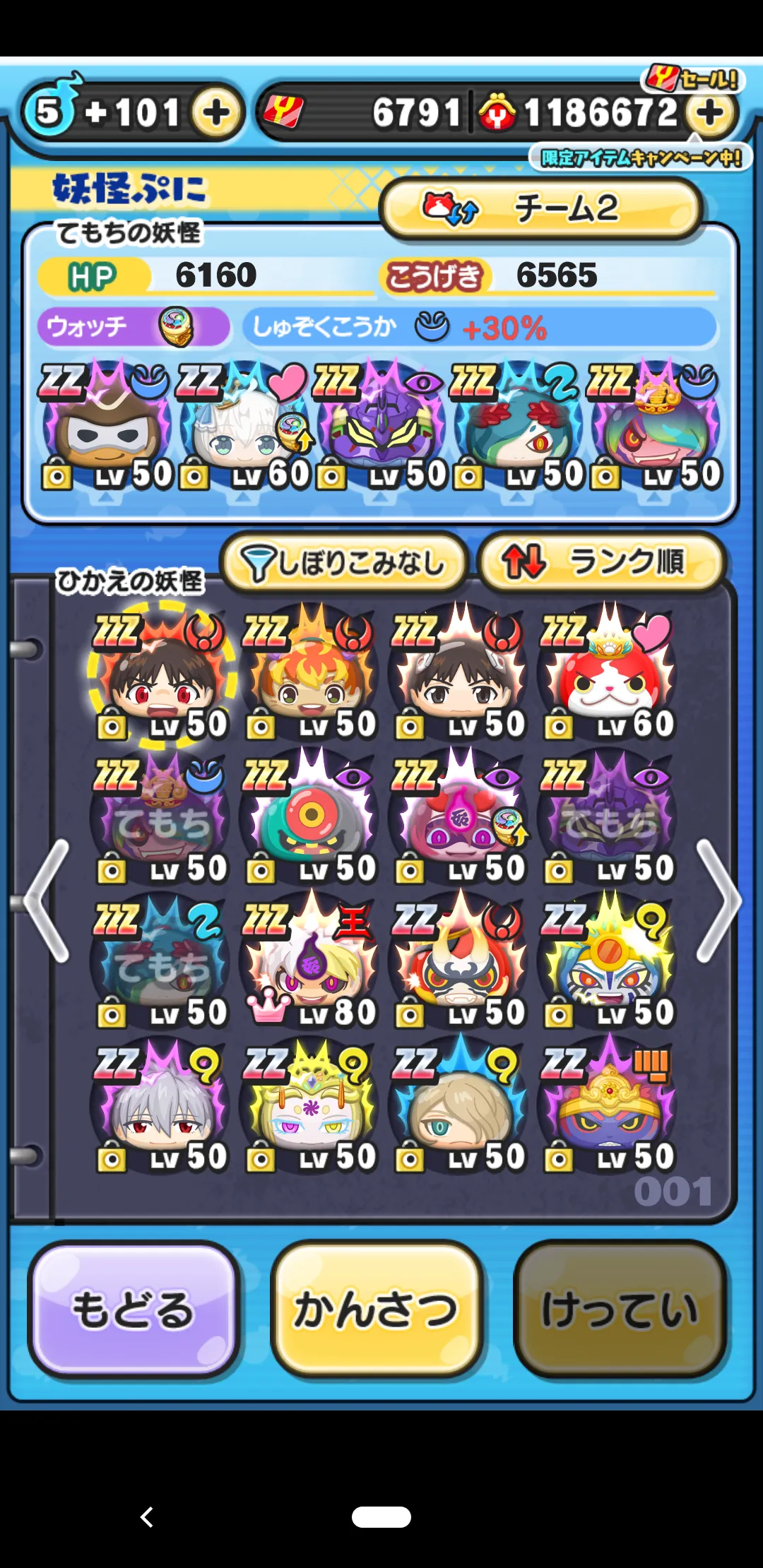Open the ウォッチ watch selector
This screenshot has width=763, height=1568.
tap(134, 327)
